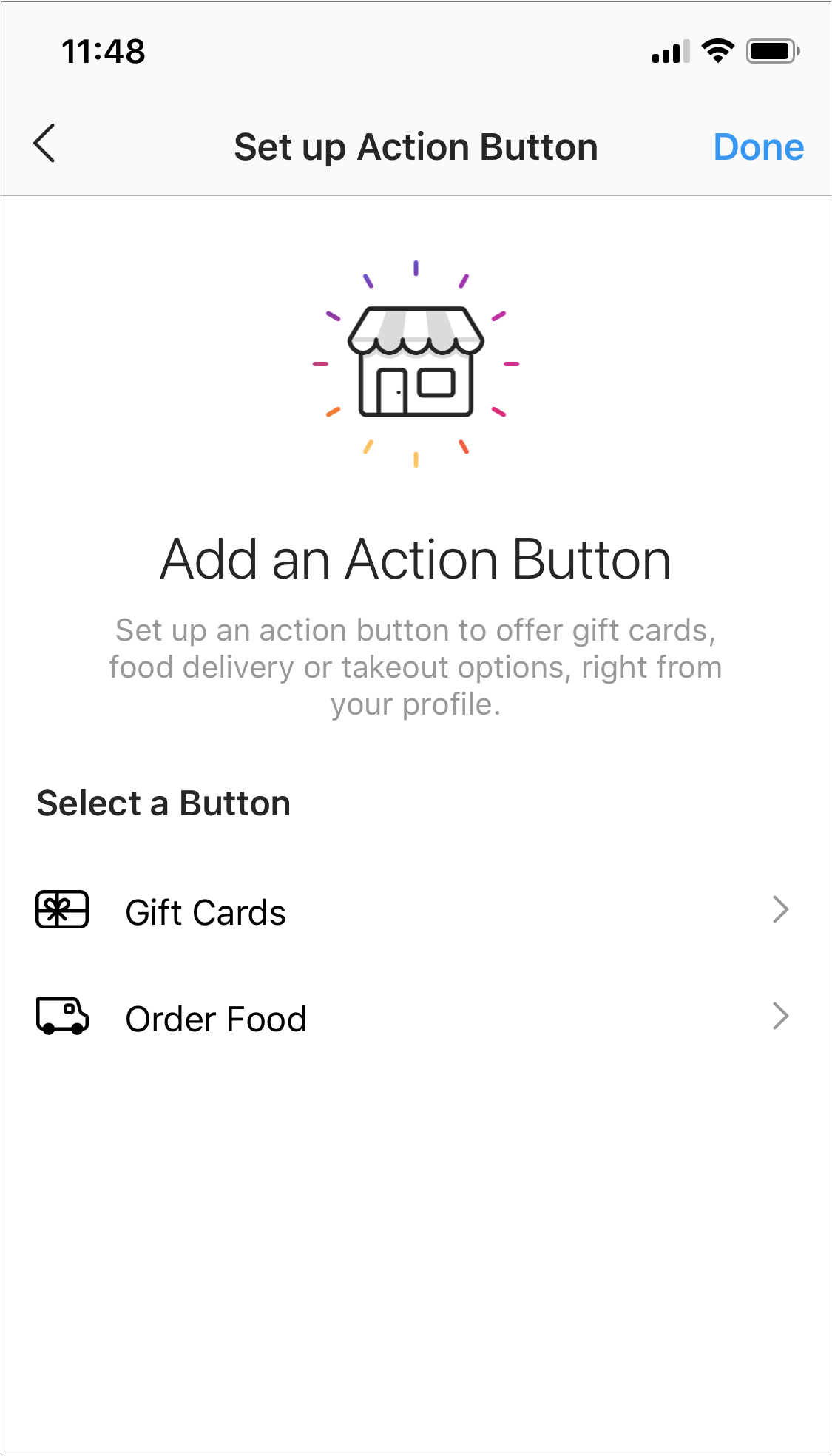Go back using the header arrow
Image resolution: width=832 pixels, height=1456 pixels.
click(45, 144)
